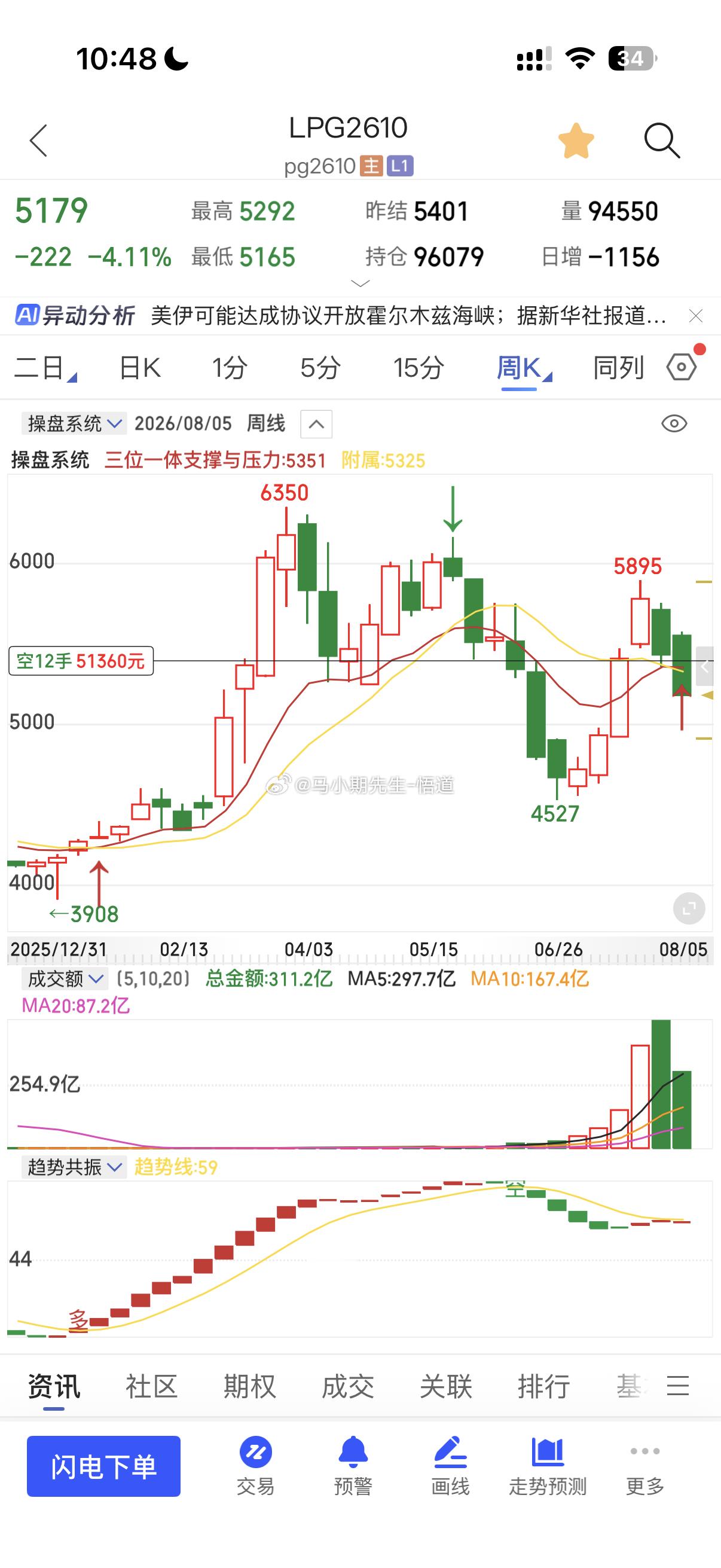The width and height of the screenshot is (721, 1568).
Task: Switch to the 1分 chart tab
Action: point(230,368)
